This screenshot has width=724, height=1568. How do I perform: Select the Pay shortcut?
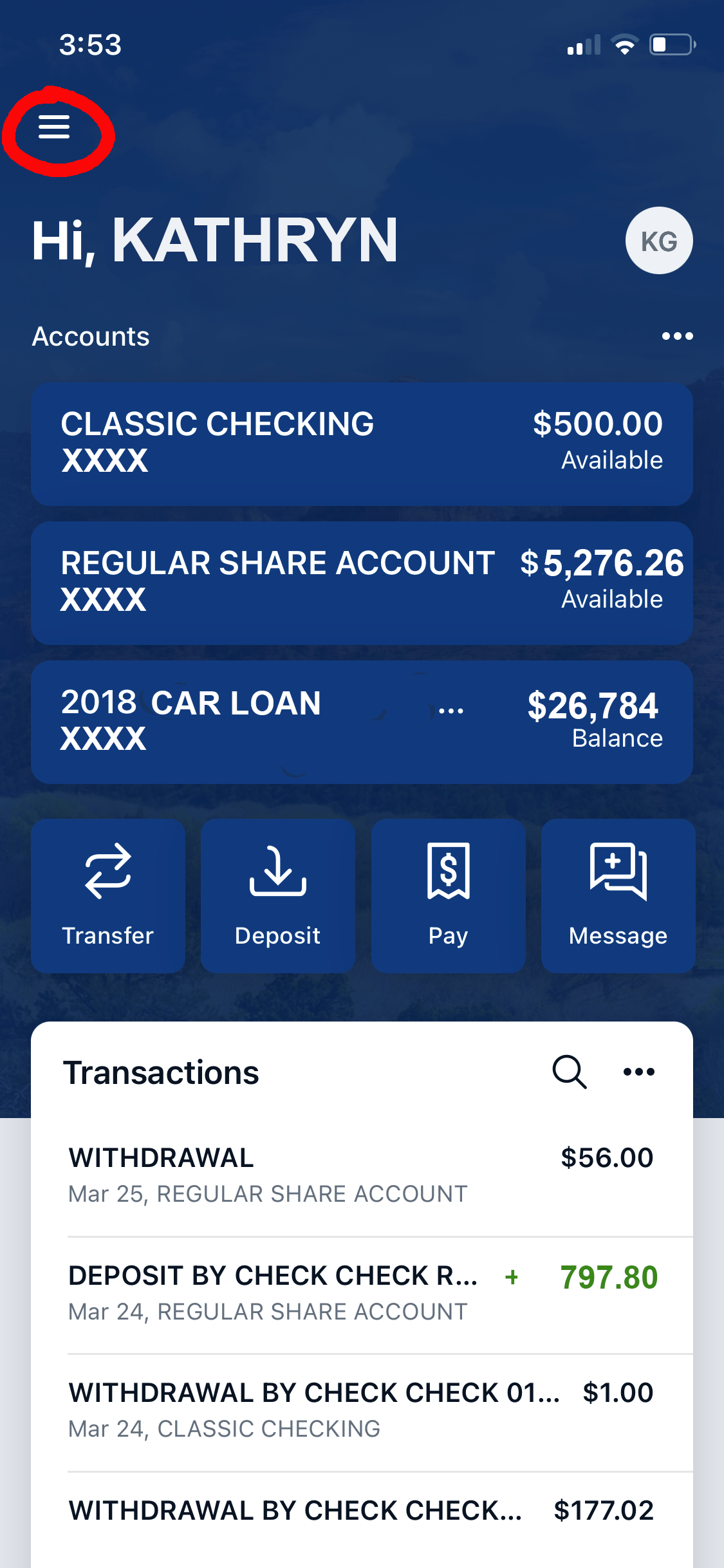[448, 895]
